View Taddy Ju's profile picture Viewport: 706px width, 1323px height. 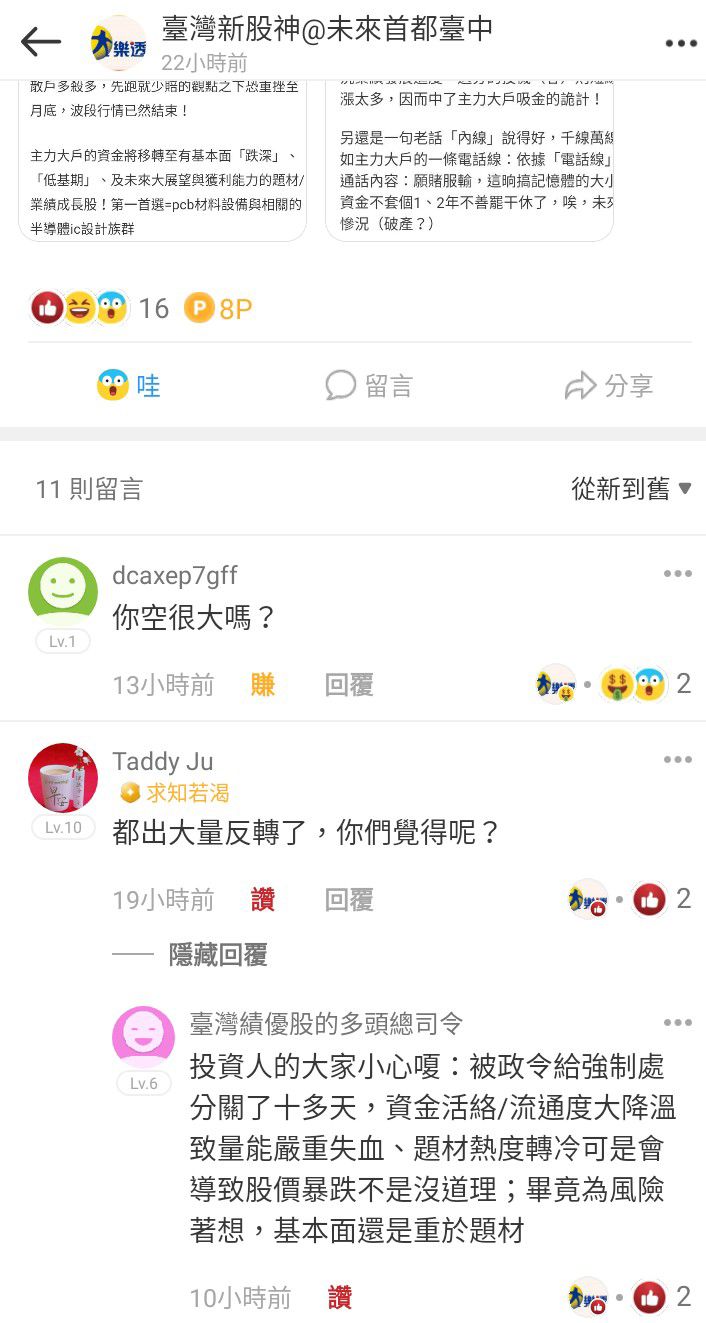coord(63,778)
